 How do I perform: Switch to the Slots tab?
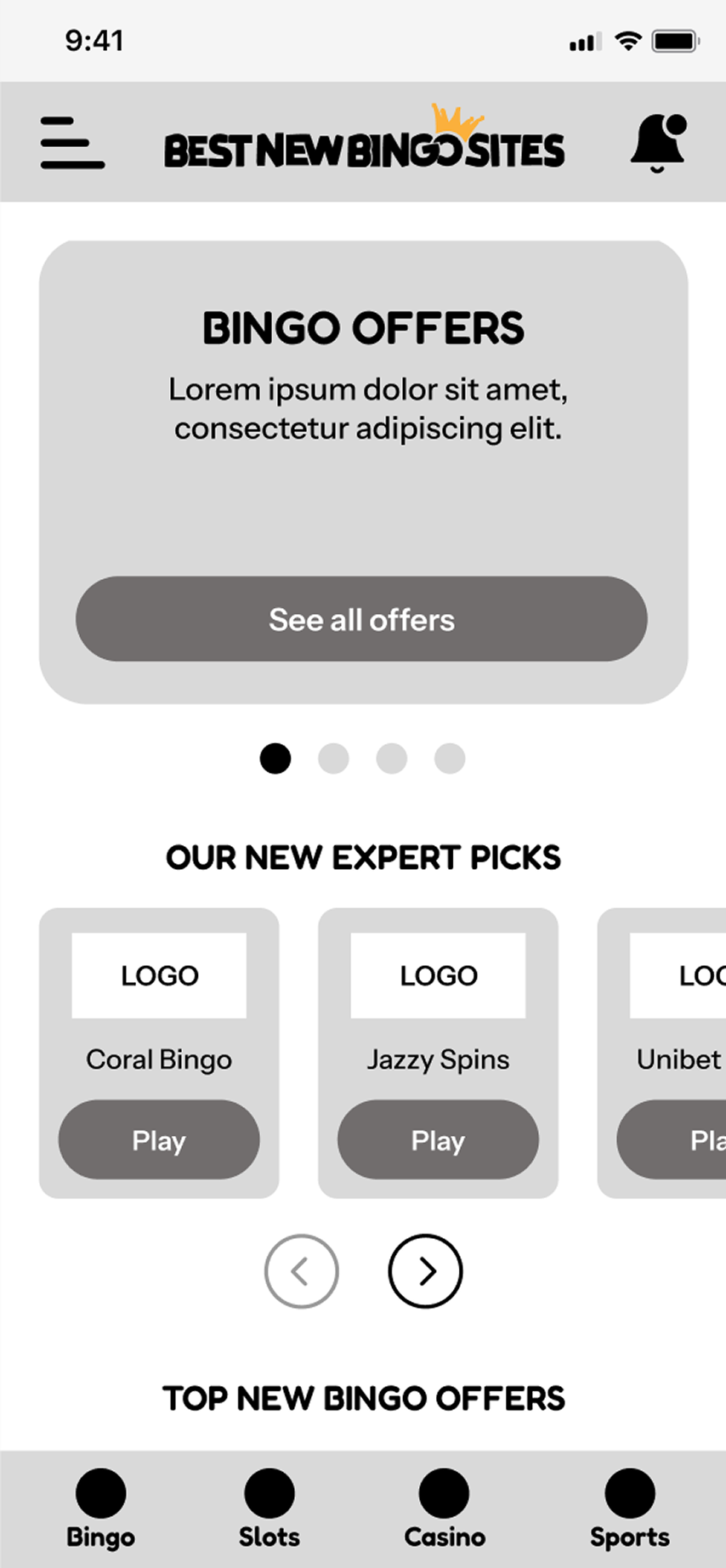pos(269,1509)
